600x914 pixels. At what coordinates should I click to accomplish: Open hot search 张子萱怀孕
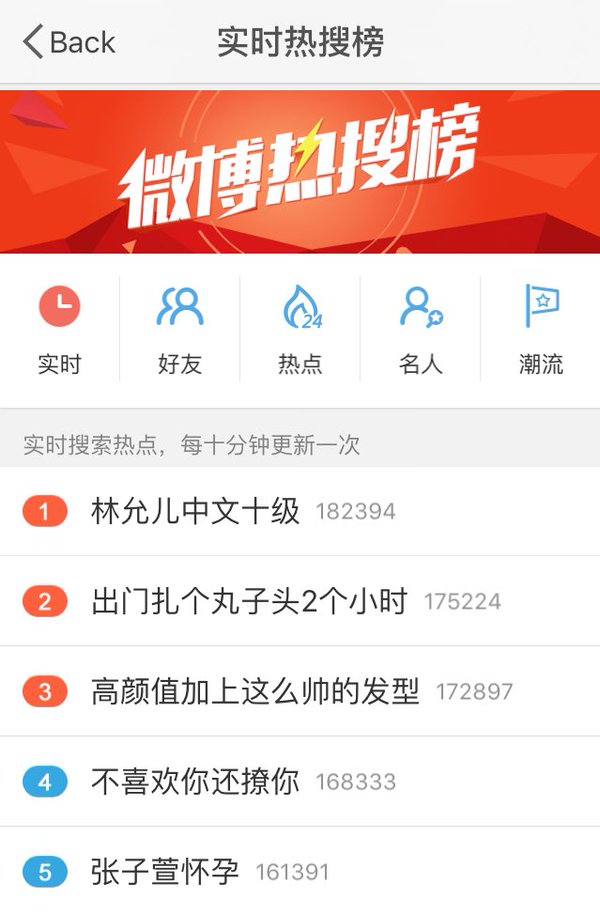[166, 871]
